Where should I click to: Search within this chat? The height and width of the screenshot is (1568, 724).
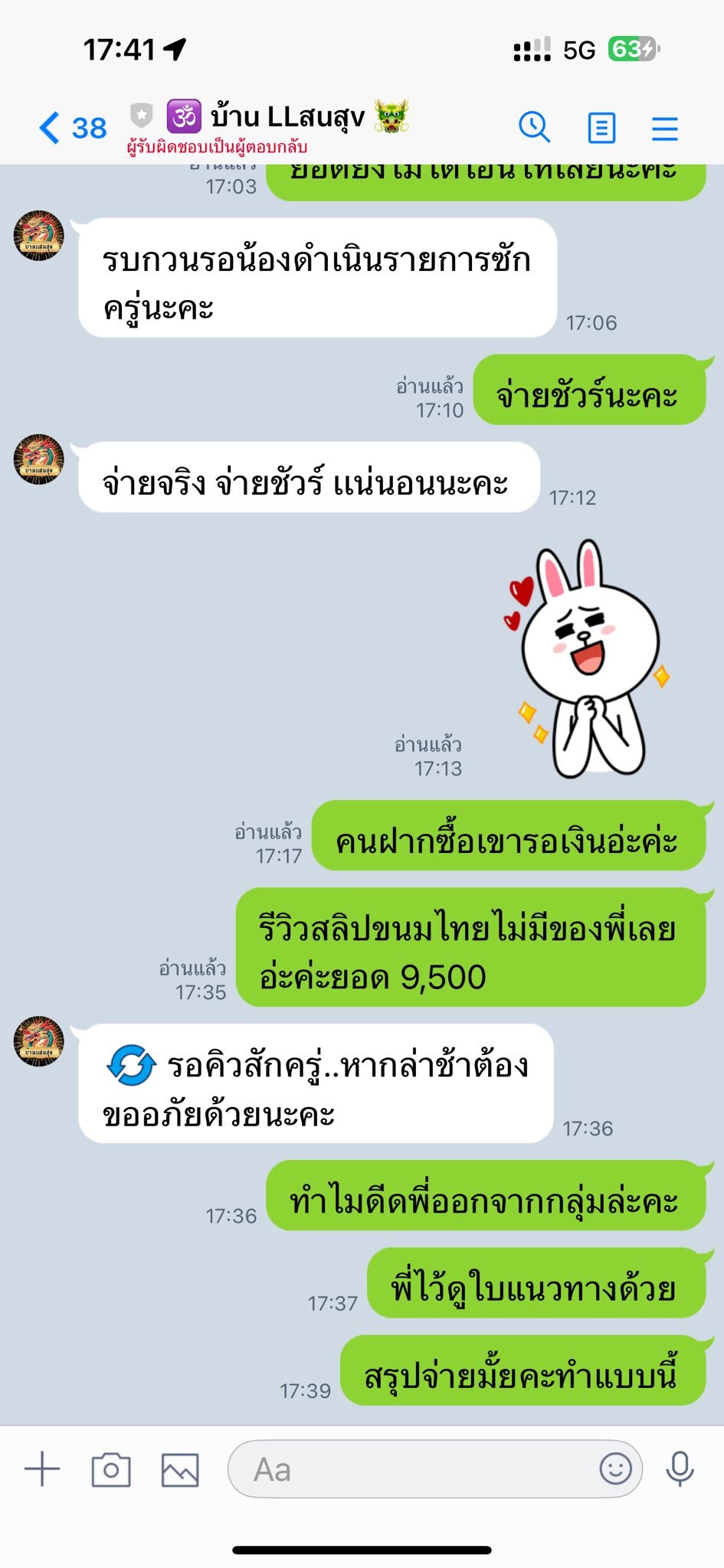[x=534, y=127]
